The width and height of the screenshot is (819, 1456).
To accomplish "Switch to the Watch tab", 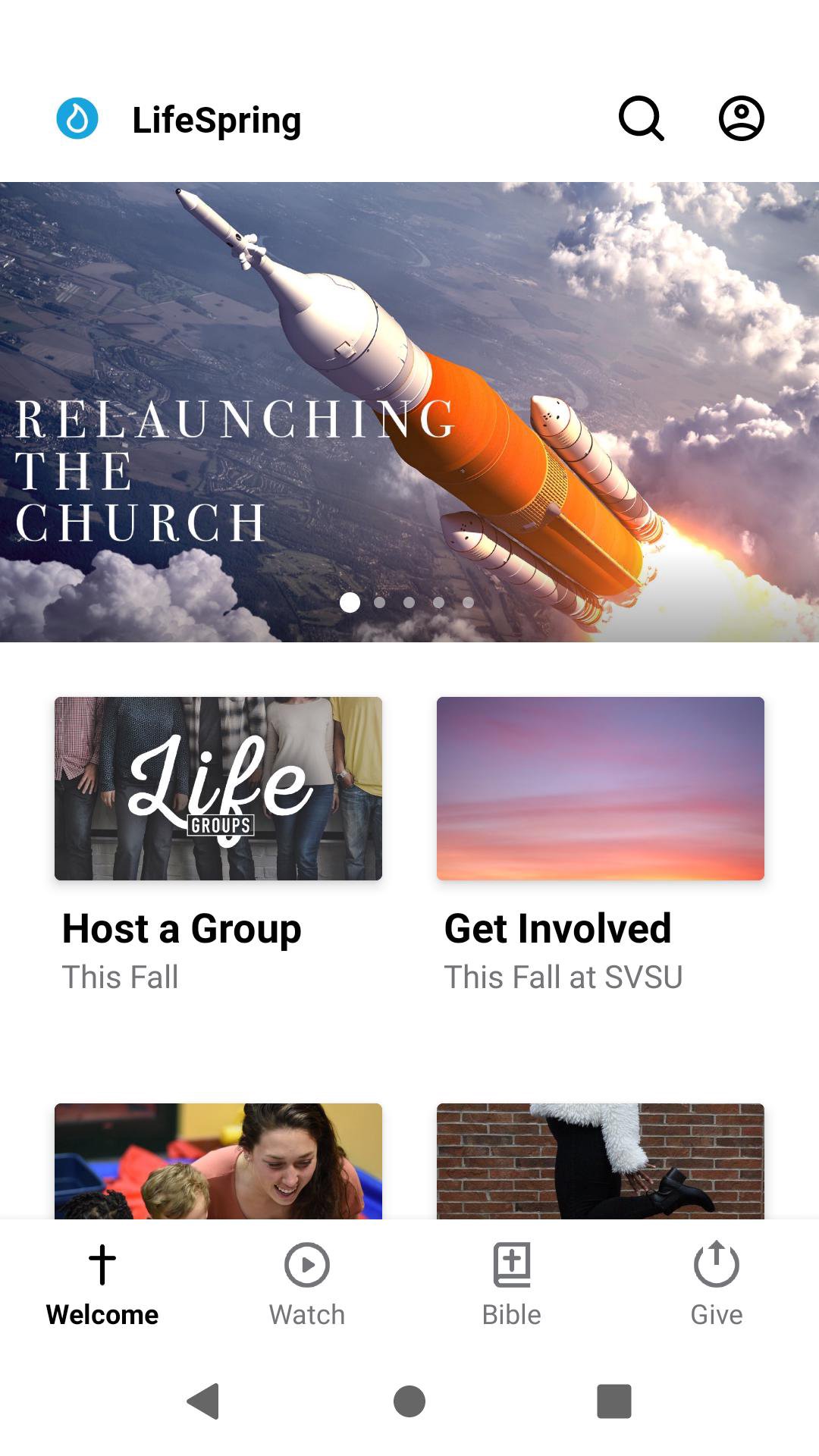I will pyautogui.click(x=307, y=1283).
